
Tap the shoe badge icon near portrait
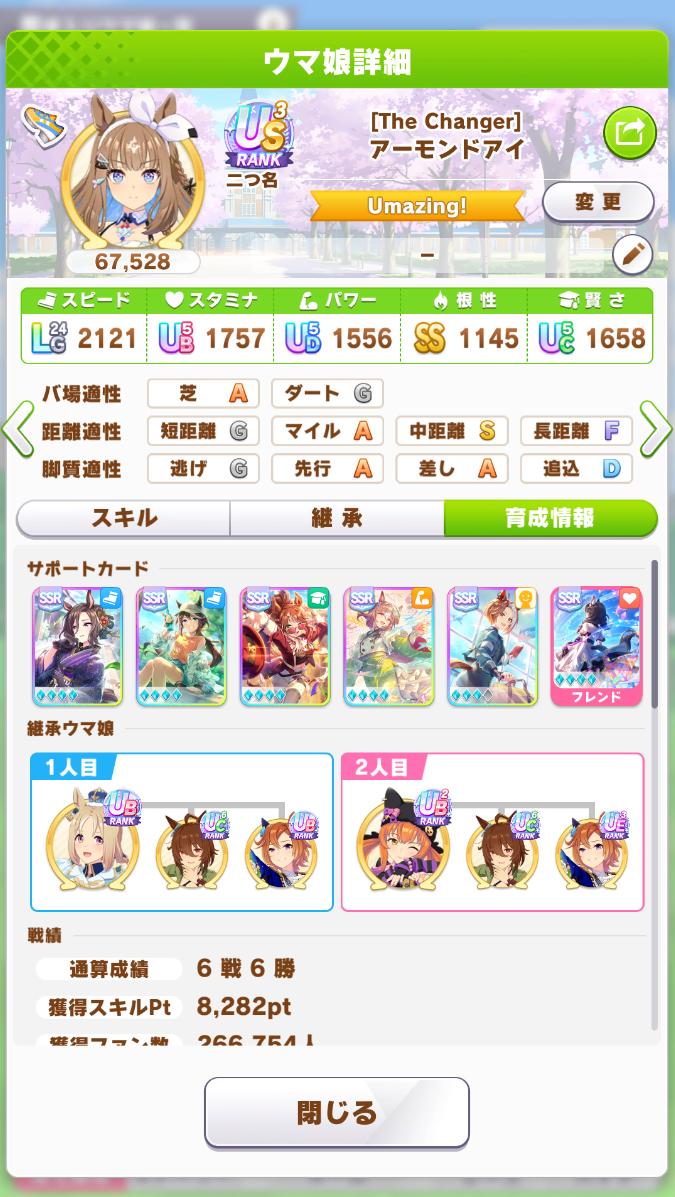point(39,127)
